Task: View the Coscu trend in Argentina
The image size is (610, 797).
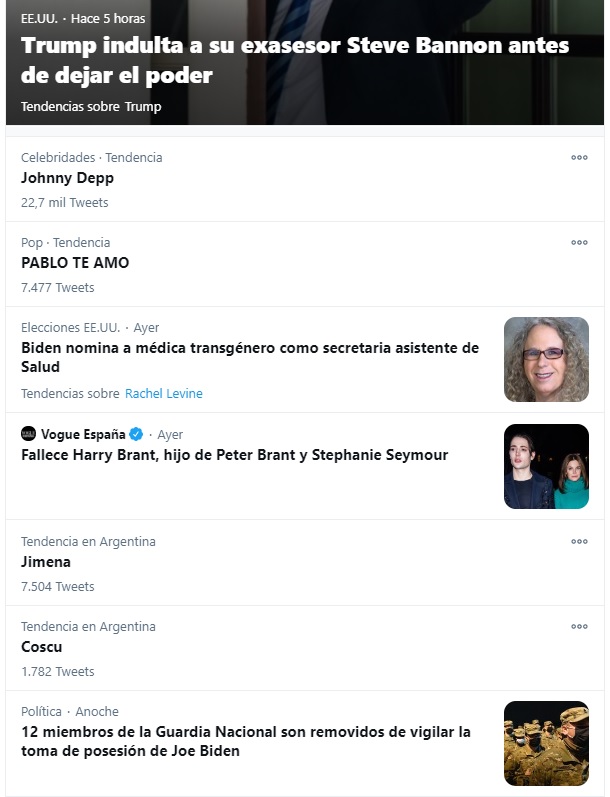Action: point(42,647)
